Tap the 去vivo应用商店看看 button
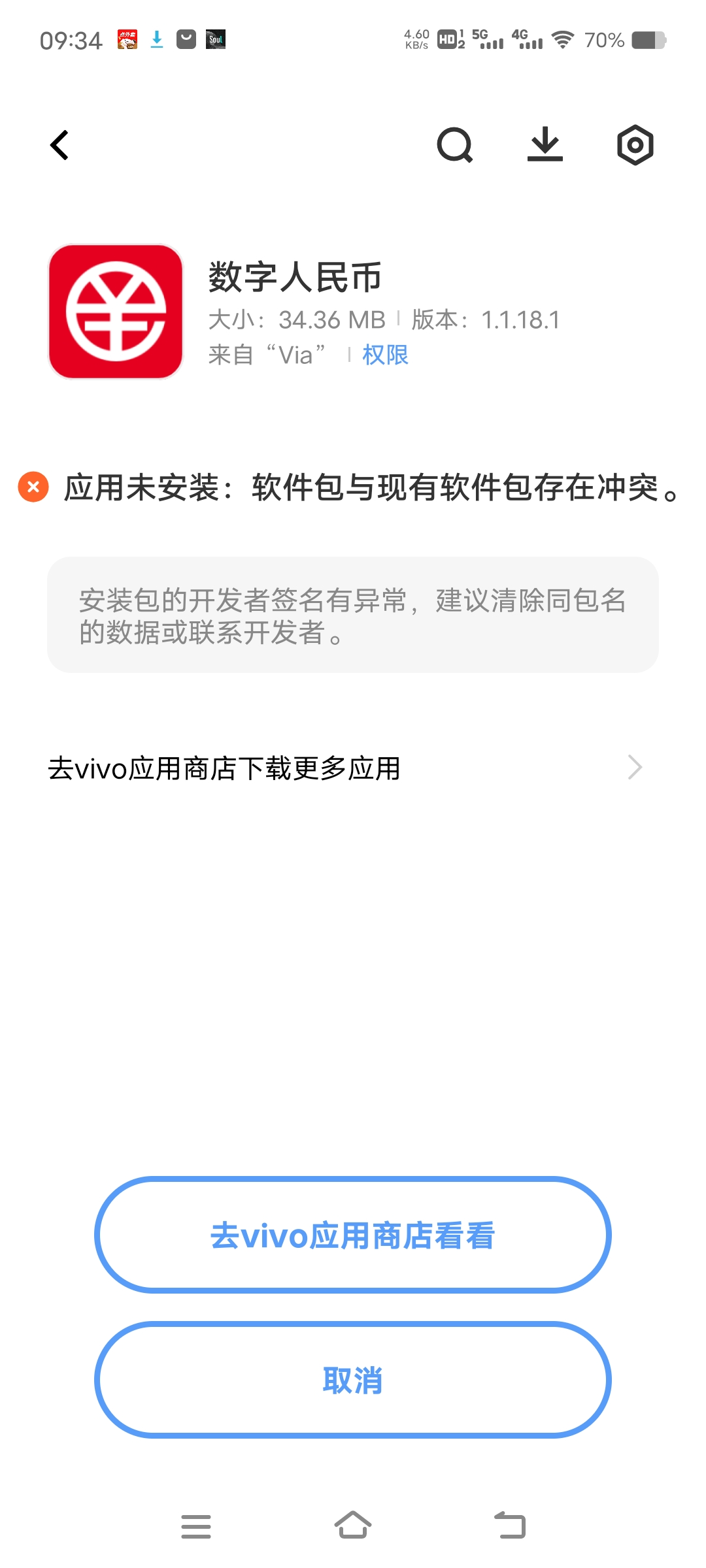 tap(353, 1235)
